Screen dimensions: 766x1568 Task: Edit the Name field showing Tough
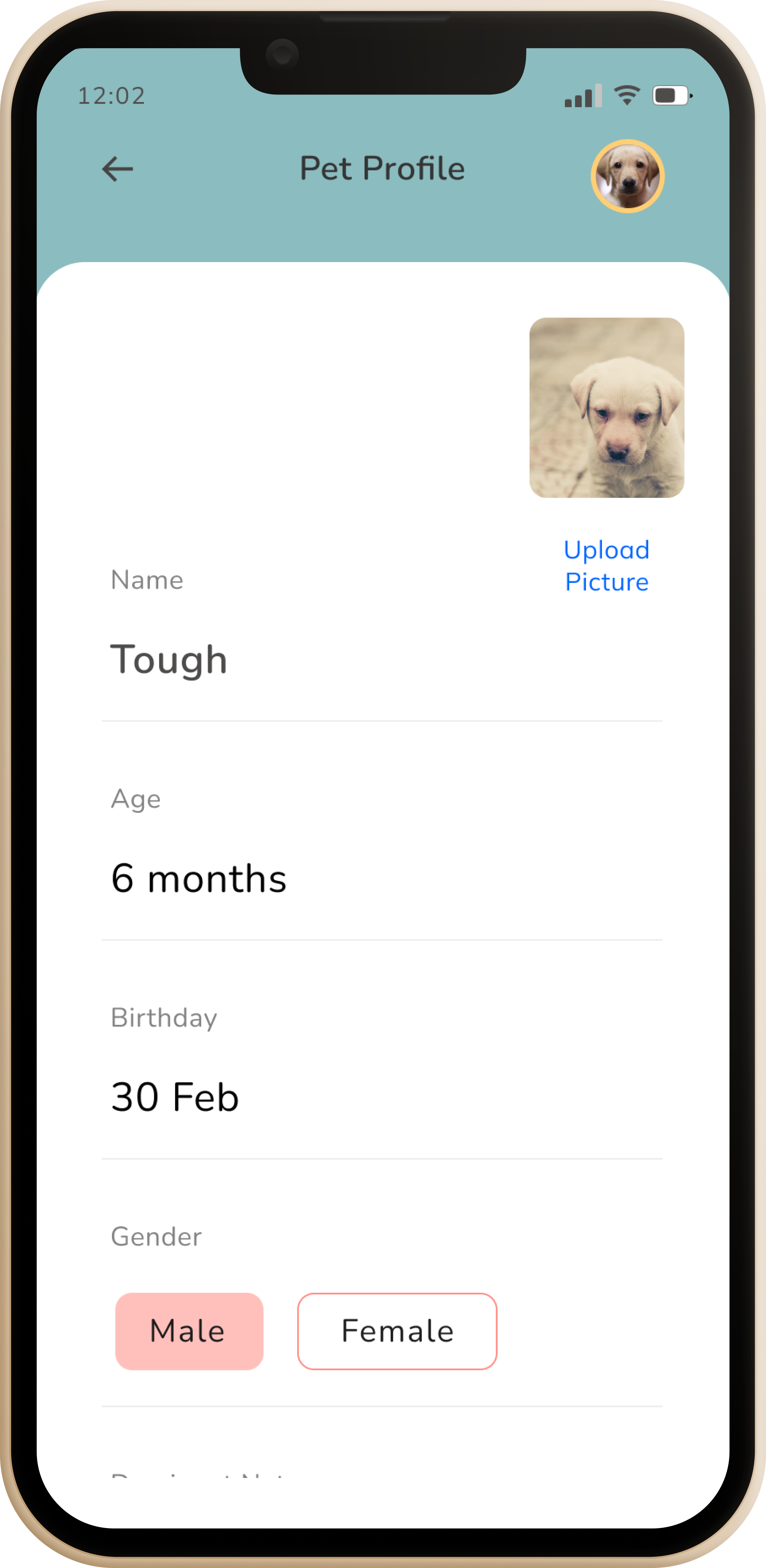point(244,660)
